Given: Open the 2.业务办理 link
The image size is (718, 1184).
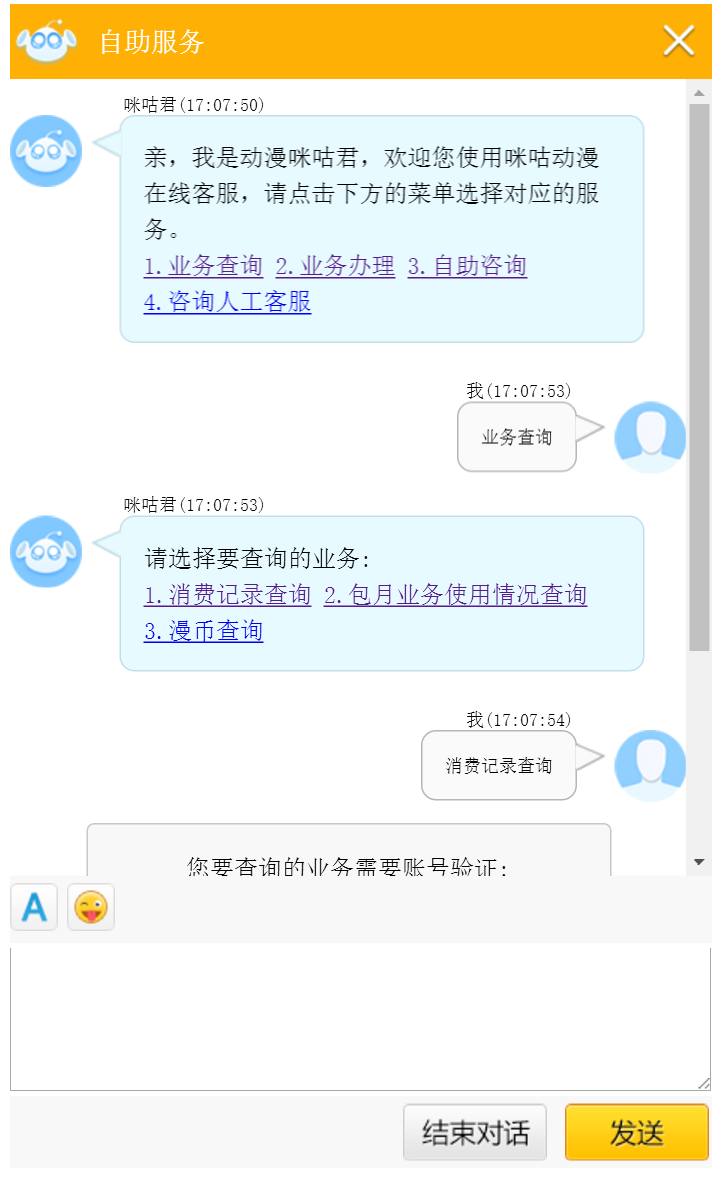Looking at the screenshot, I should [x=335, y=266].
